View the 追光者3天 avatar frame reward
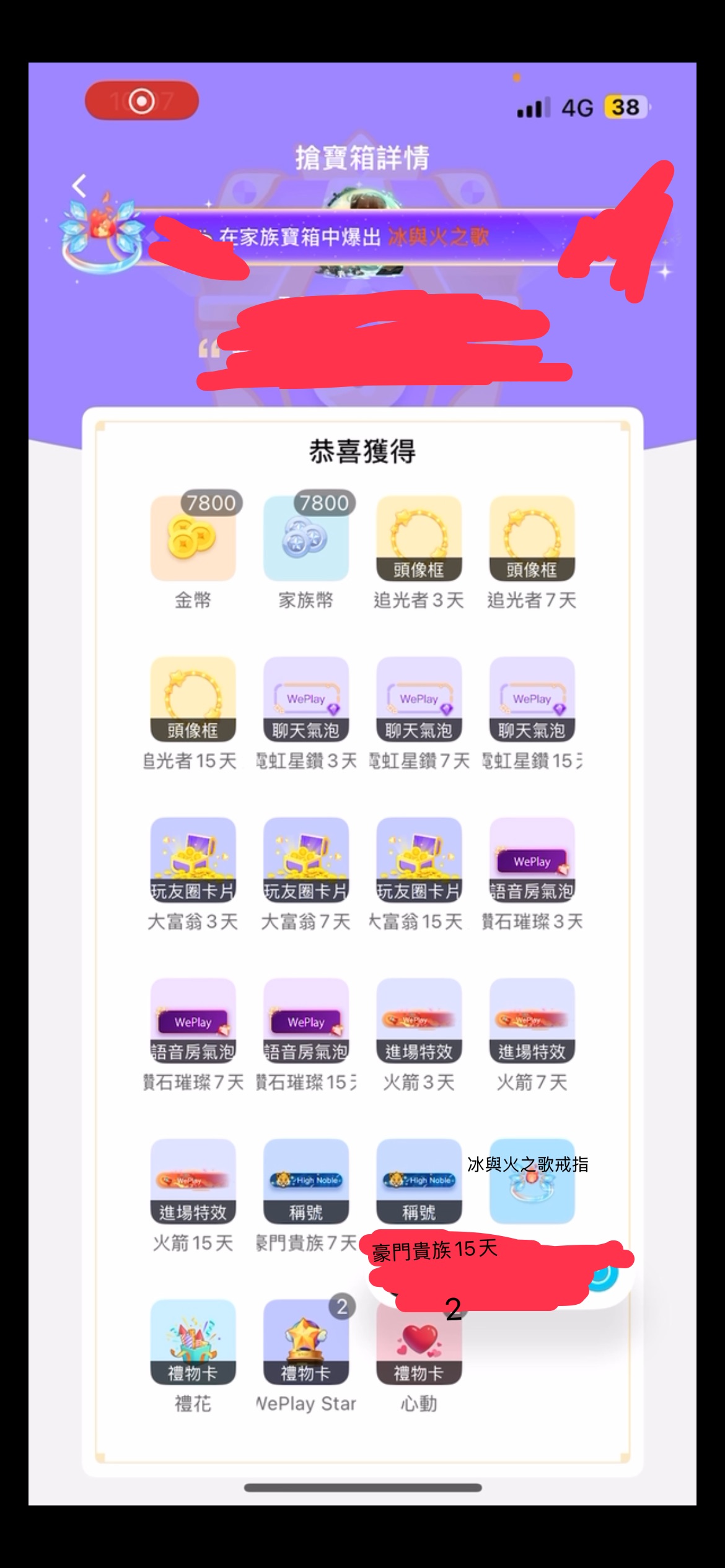 click(419, 539)
